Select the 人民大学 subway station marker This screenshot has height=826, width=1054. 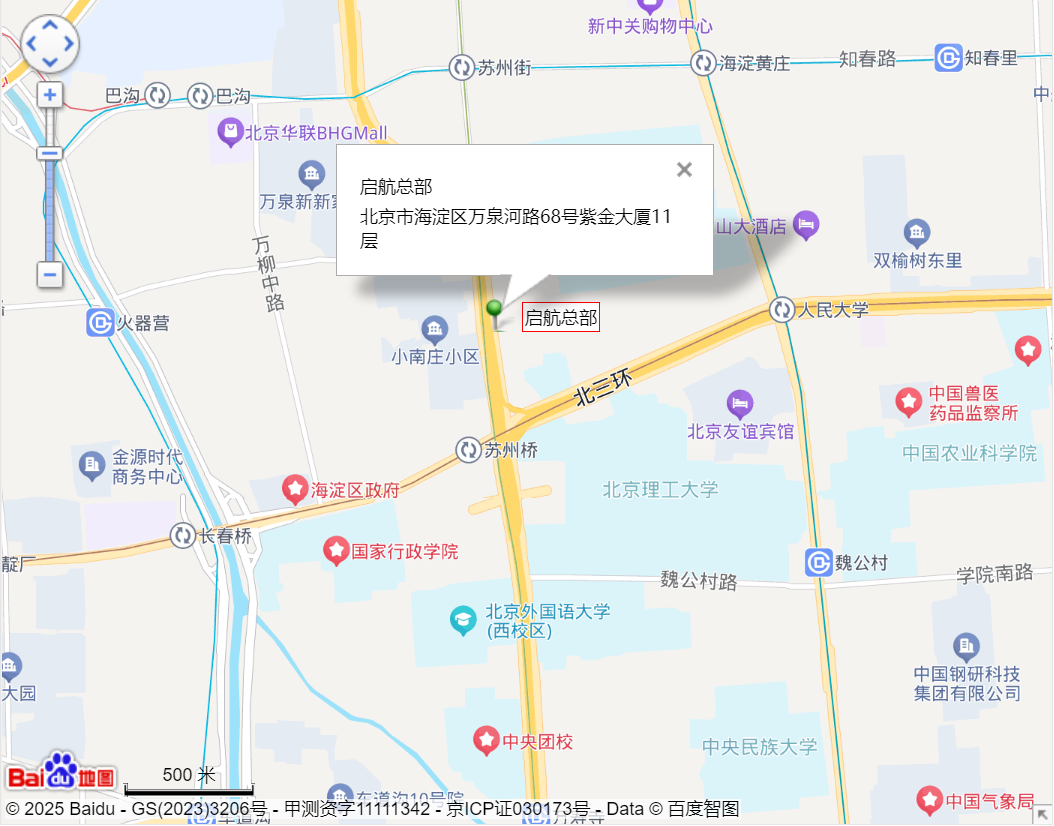click(781, 309)
